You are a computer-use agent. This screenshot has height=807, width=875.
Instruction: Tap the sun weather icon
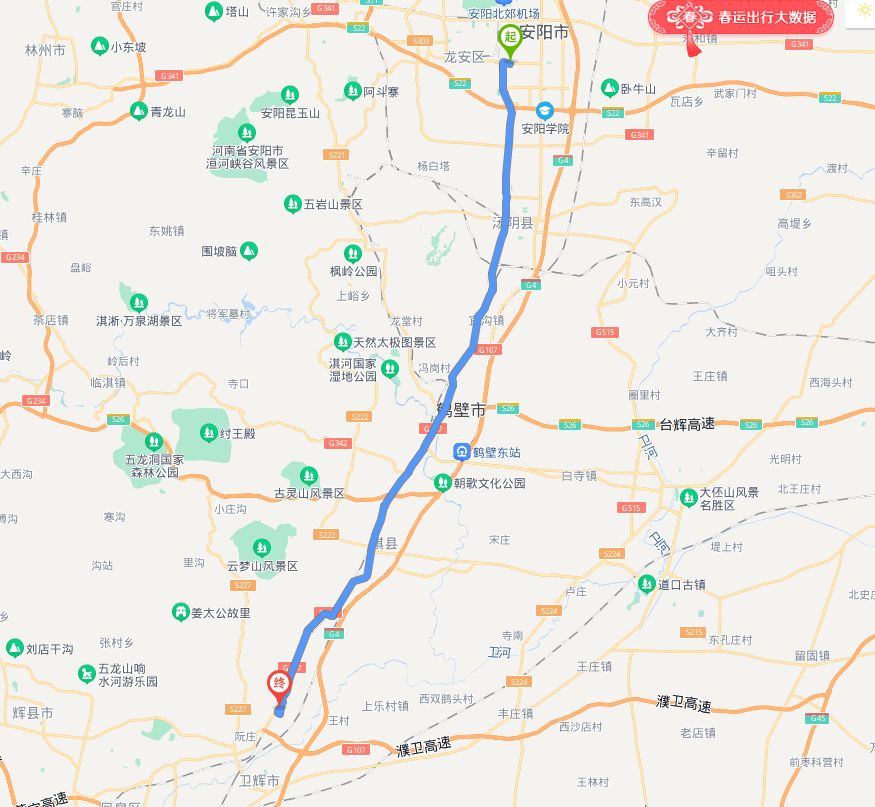click(x=864, y=13)
